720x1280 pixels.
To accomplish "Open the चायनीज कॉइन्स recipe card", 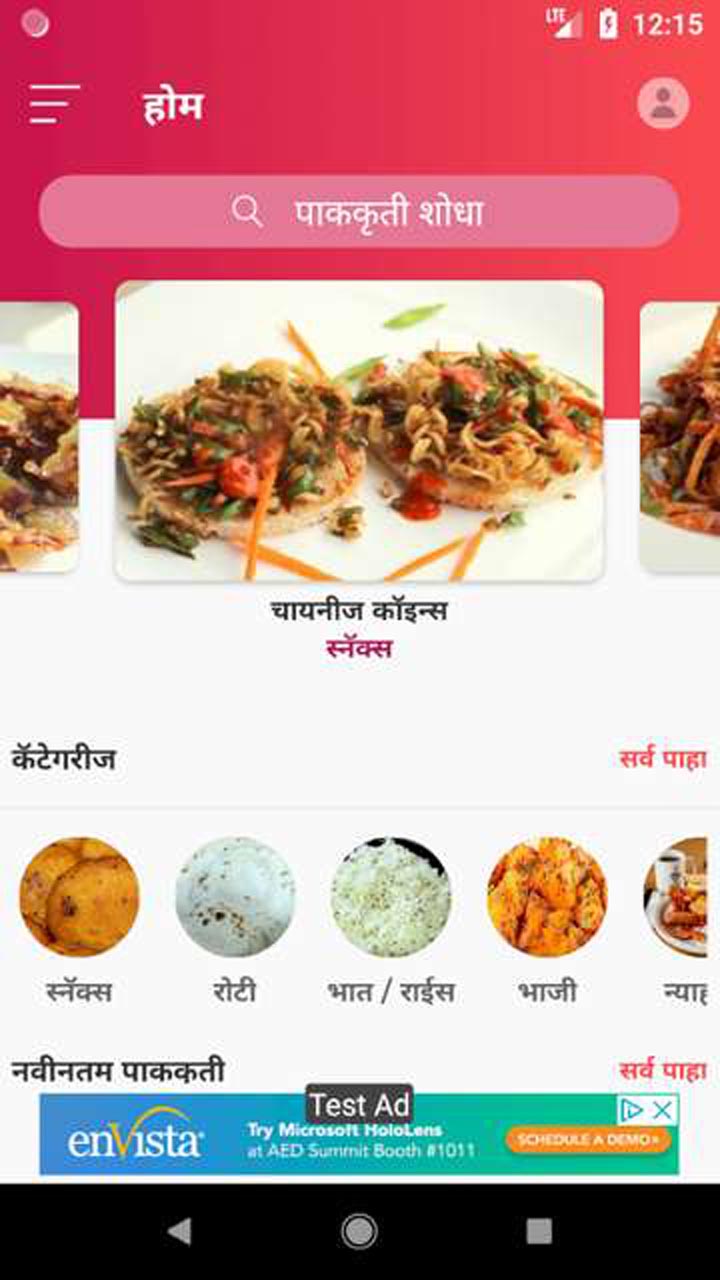I will [x=359, y=431].
